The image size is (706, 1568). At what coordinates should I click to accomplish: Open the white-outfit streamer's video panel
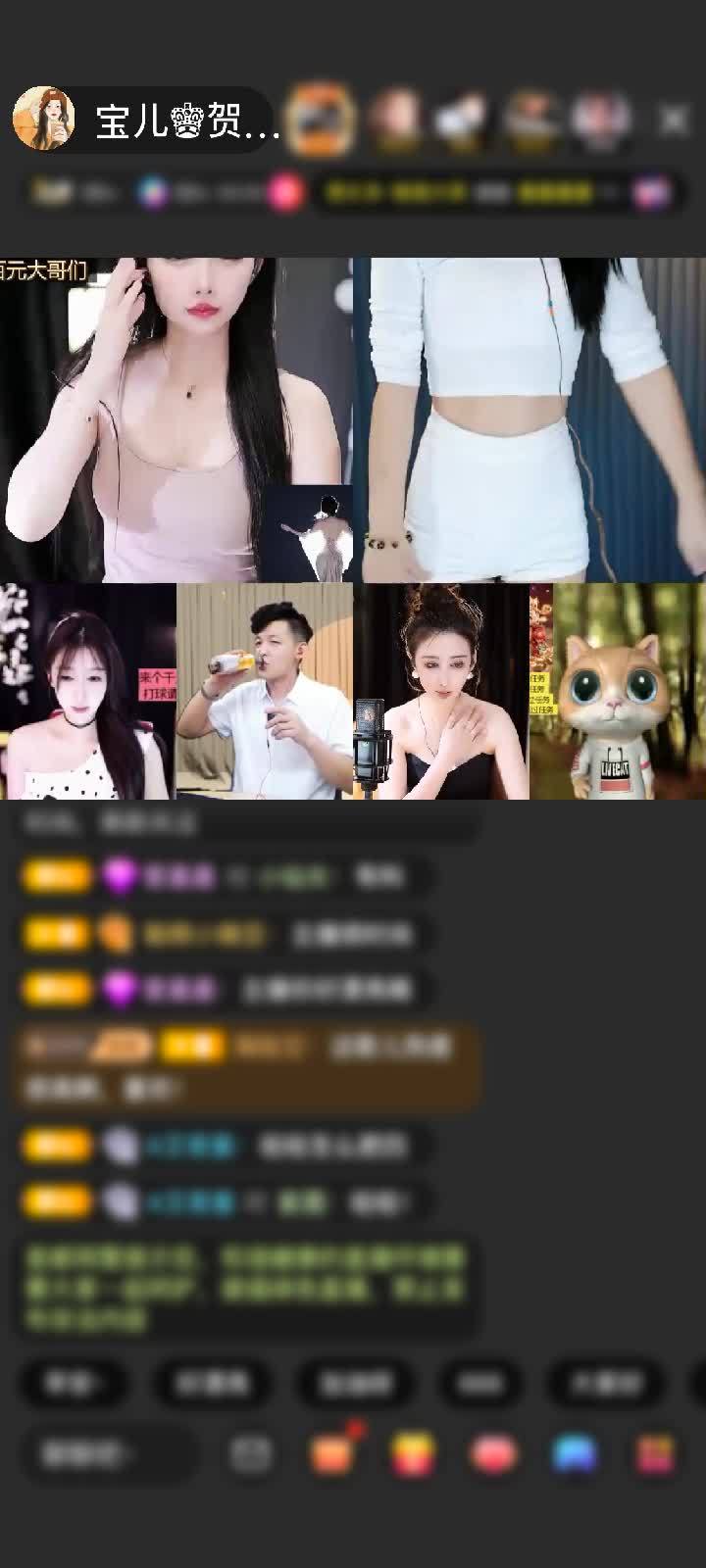tap(529, 419)
